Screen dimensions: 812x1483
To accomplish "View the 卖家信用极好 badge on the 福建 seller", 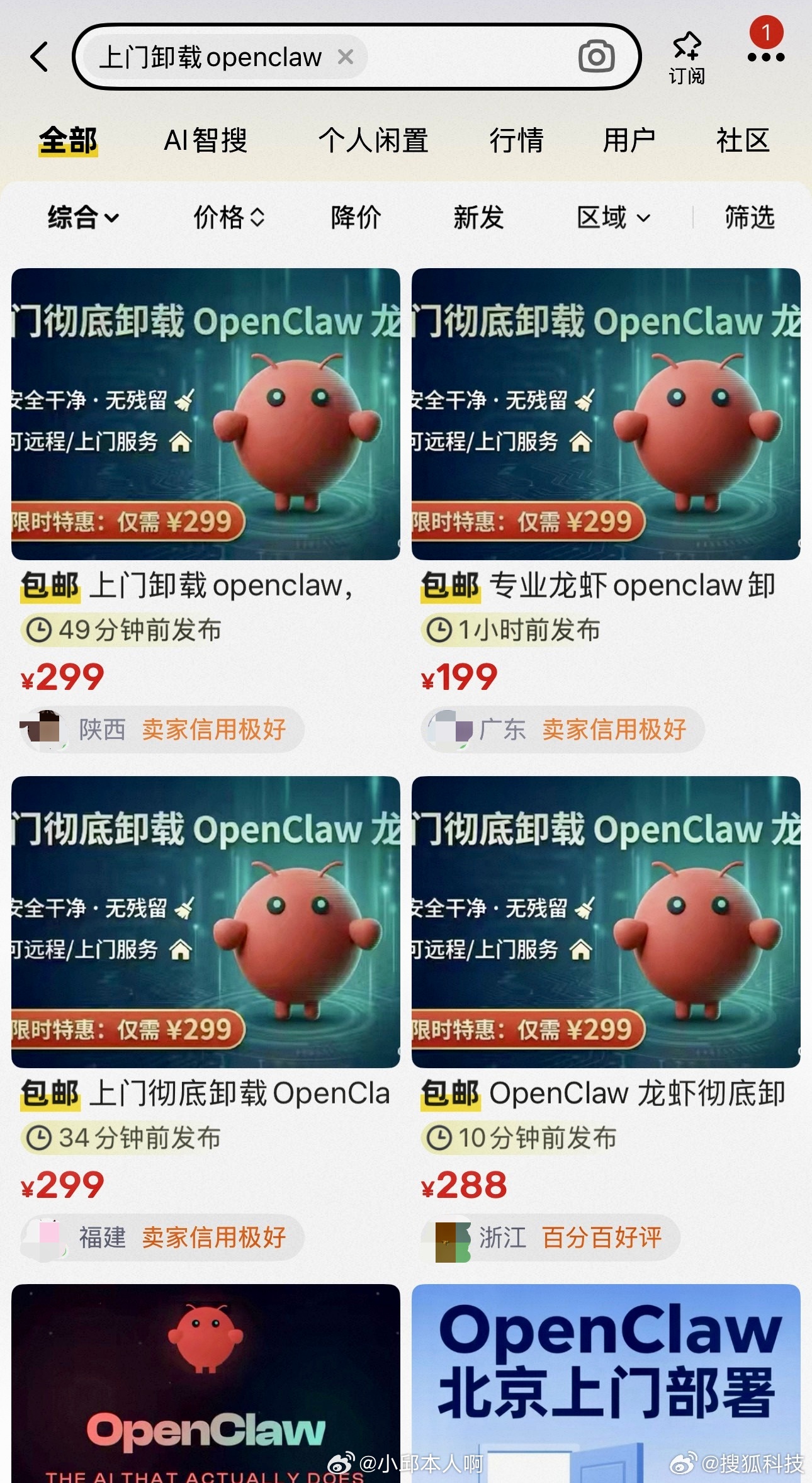I will pyautogui.click(x=215, y=1238).
